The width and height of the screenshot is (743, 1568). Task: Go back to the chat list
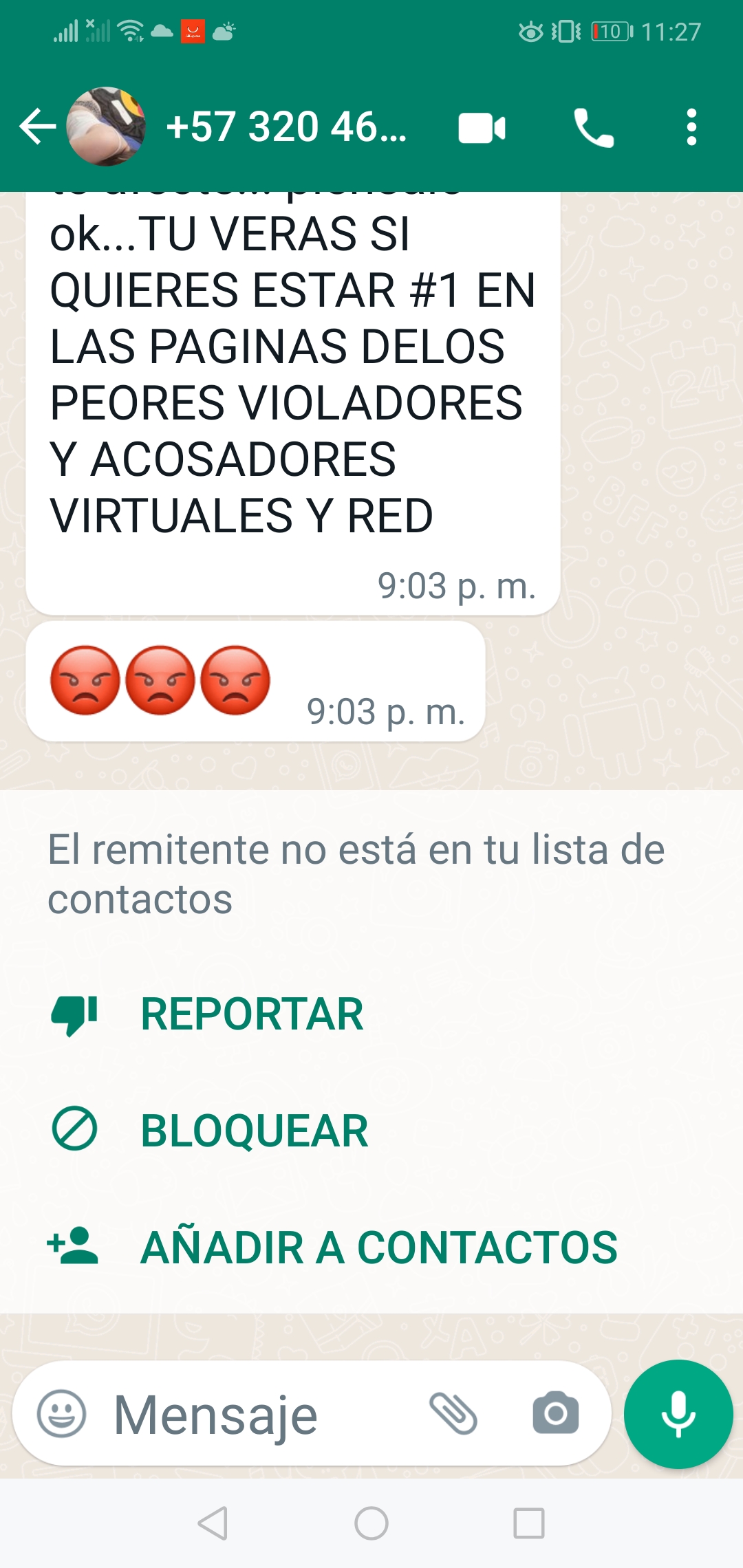click(x=37, y=127)
